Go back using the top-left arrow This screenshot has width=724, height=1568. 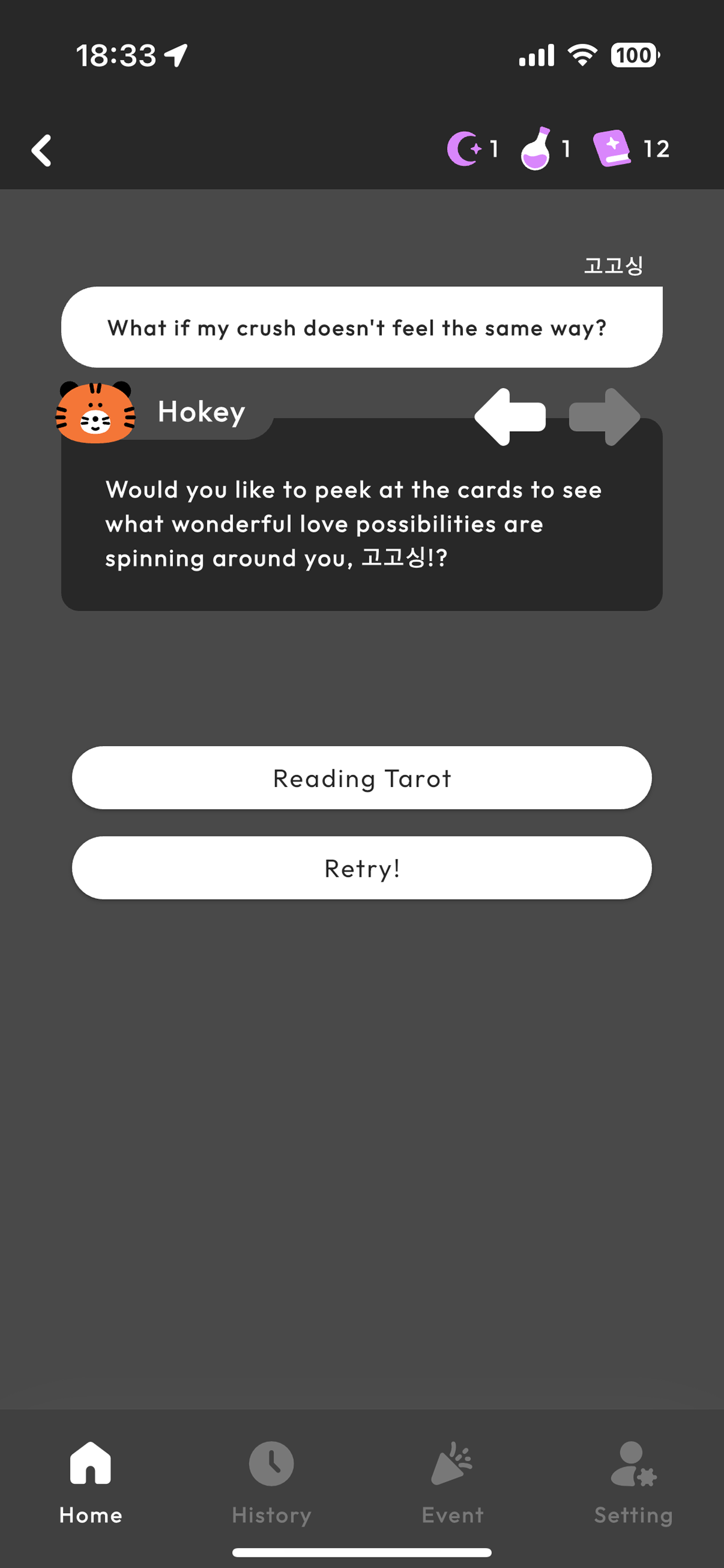[x=41, y=150]
